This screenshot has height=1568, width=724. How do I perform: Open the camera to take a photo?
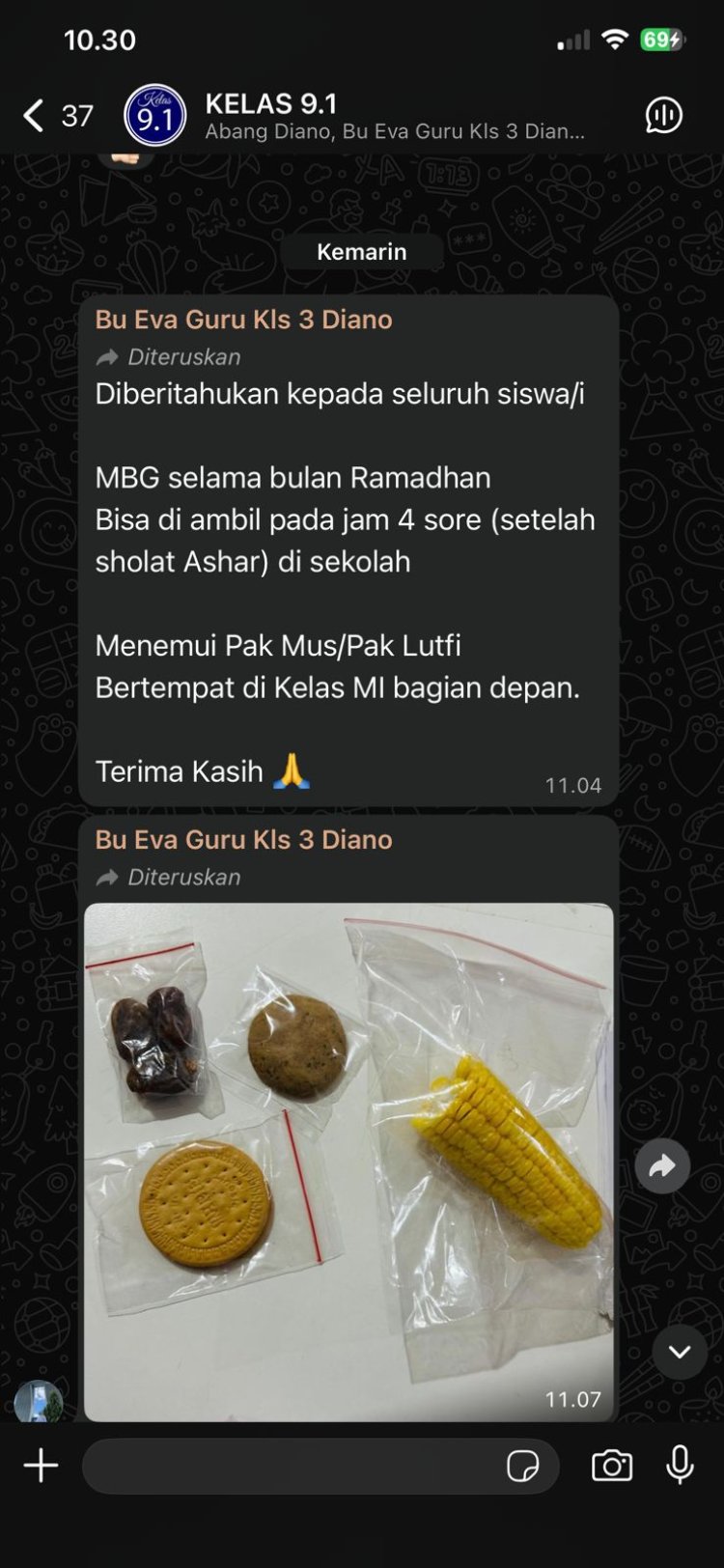click(x=611, y=1466)
